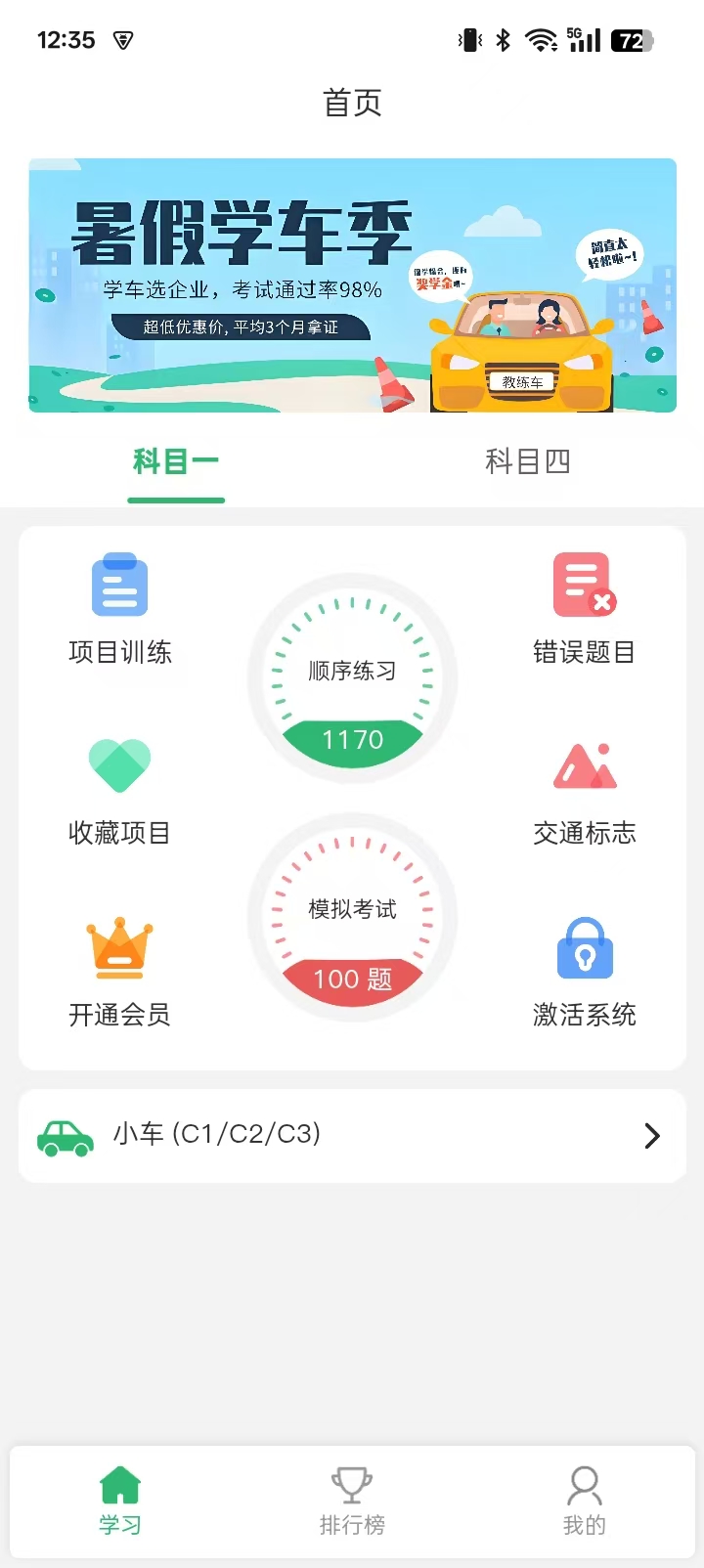Tap the 首页 page title

[x=352, y=104]
